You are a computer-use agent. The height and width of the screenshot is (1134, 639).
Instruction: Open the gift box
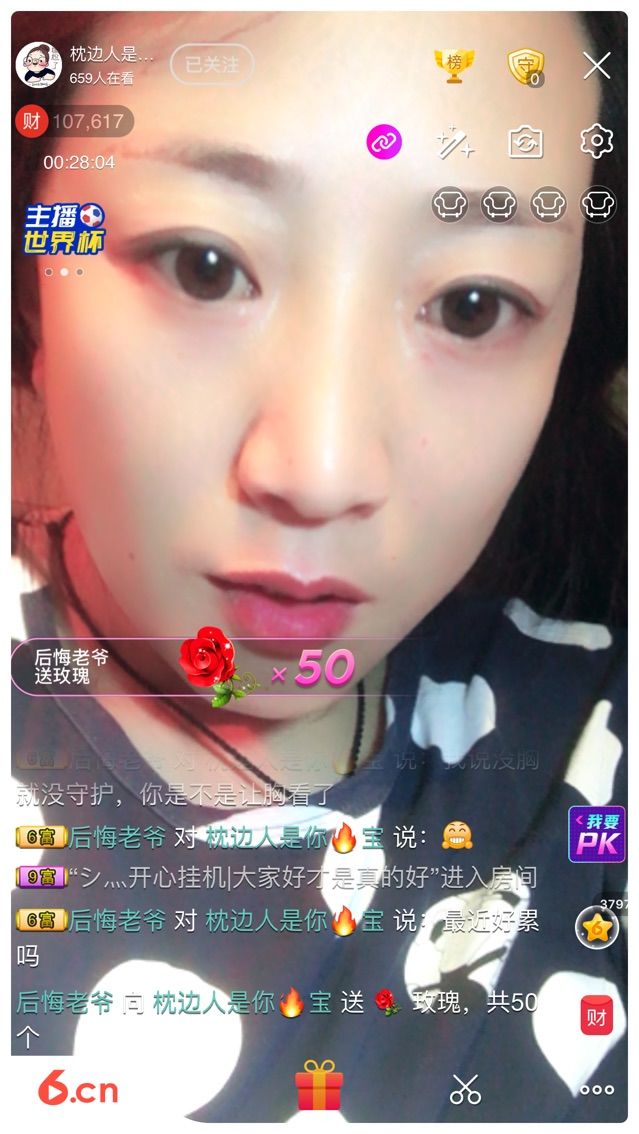point(319,1086)
